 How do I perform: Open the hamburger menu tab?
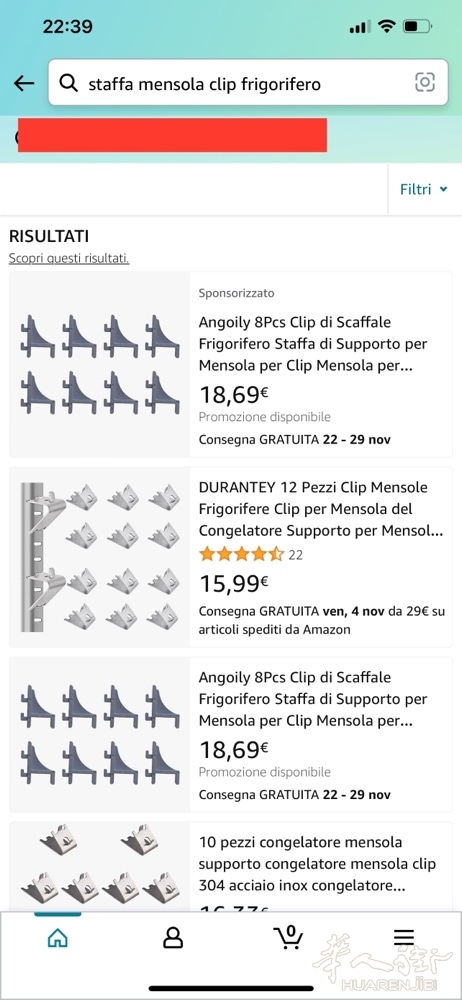pyautogui.click(x=404, y=938)
